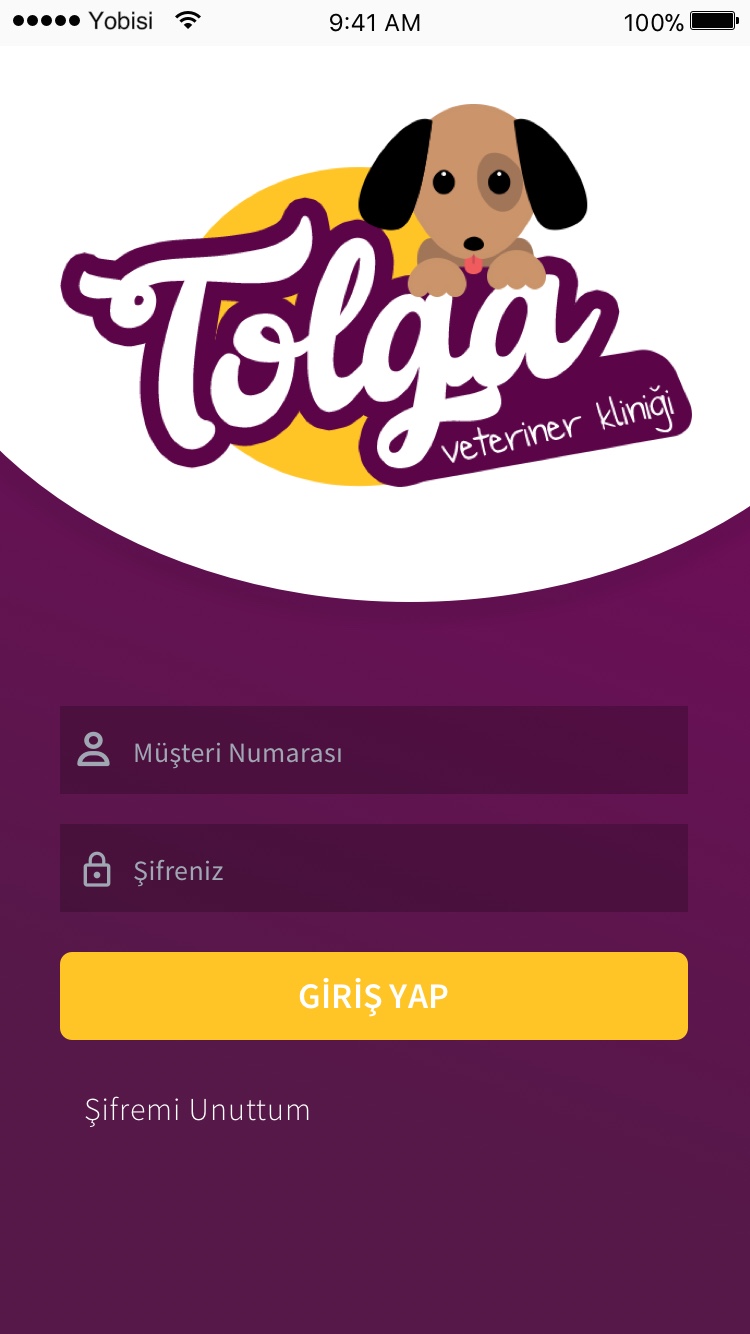Open the Şifremi Unuttum link

pos(198,1110)
